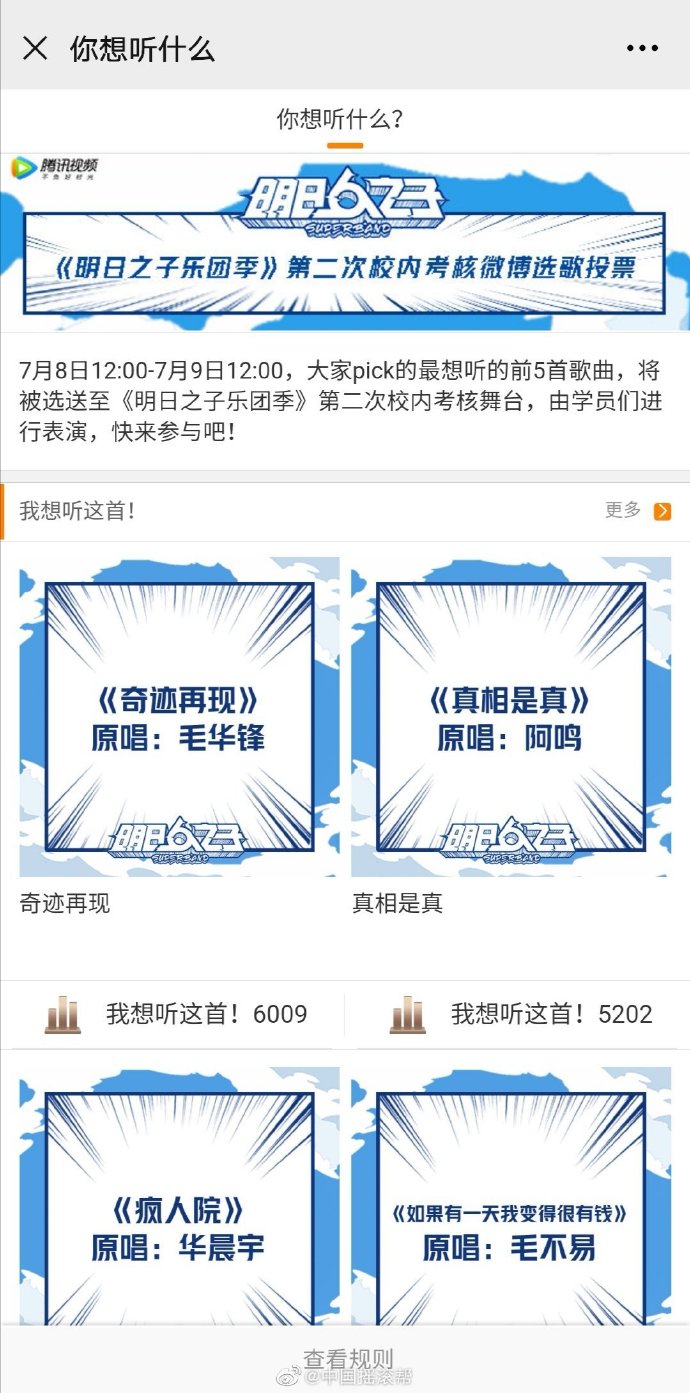Tap 查看规则 to view the rules

click(348, 1359)
